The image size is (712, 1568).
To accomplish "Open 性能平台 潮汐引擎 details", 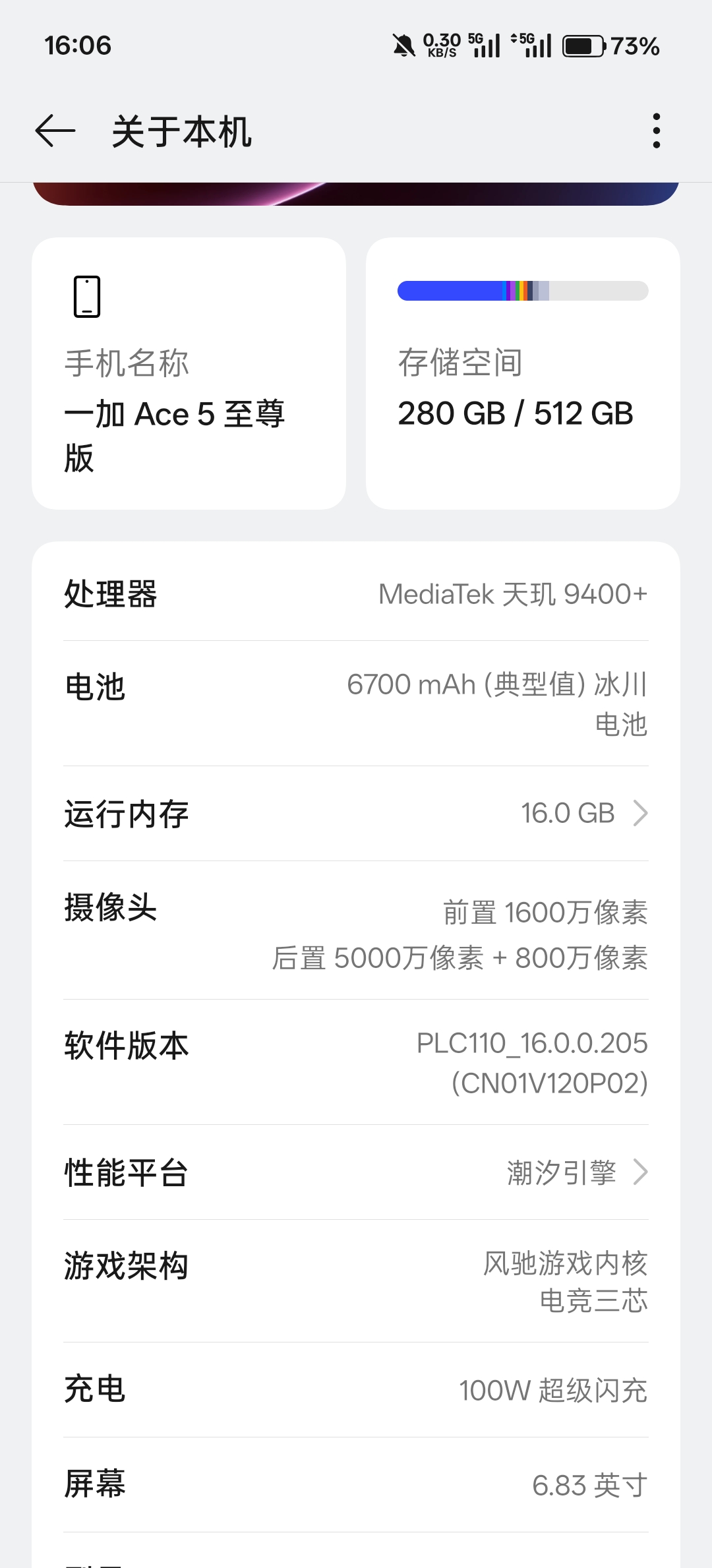I will pos(356,1172).
